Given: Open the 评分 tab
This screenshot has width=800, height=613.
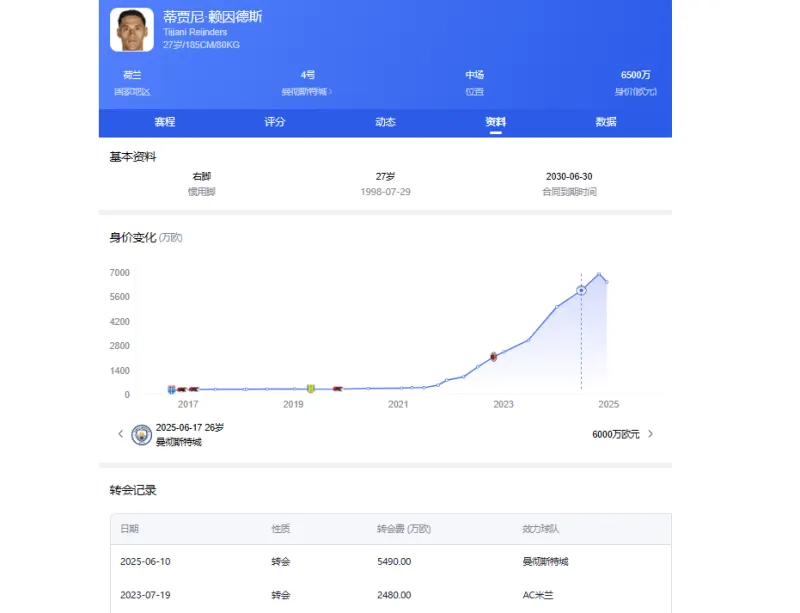Looking at the screenshot, I should 275,122.
